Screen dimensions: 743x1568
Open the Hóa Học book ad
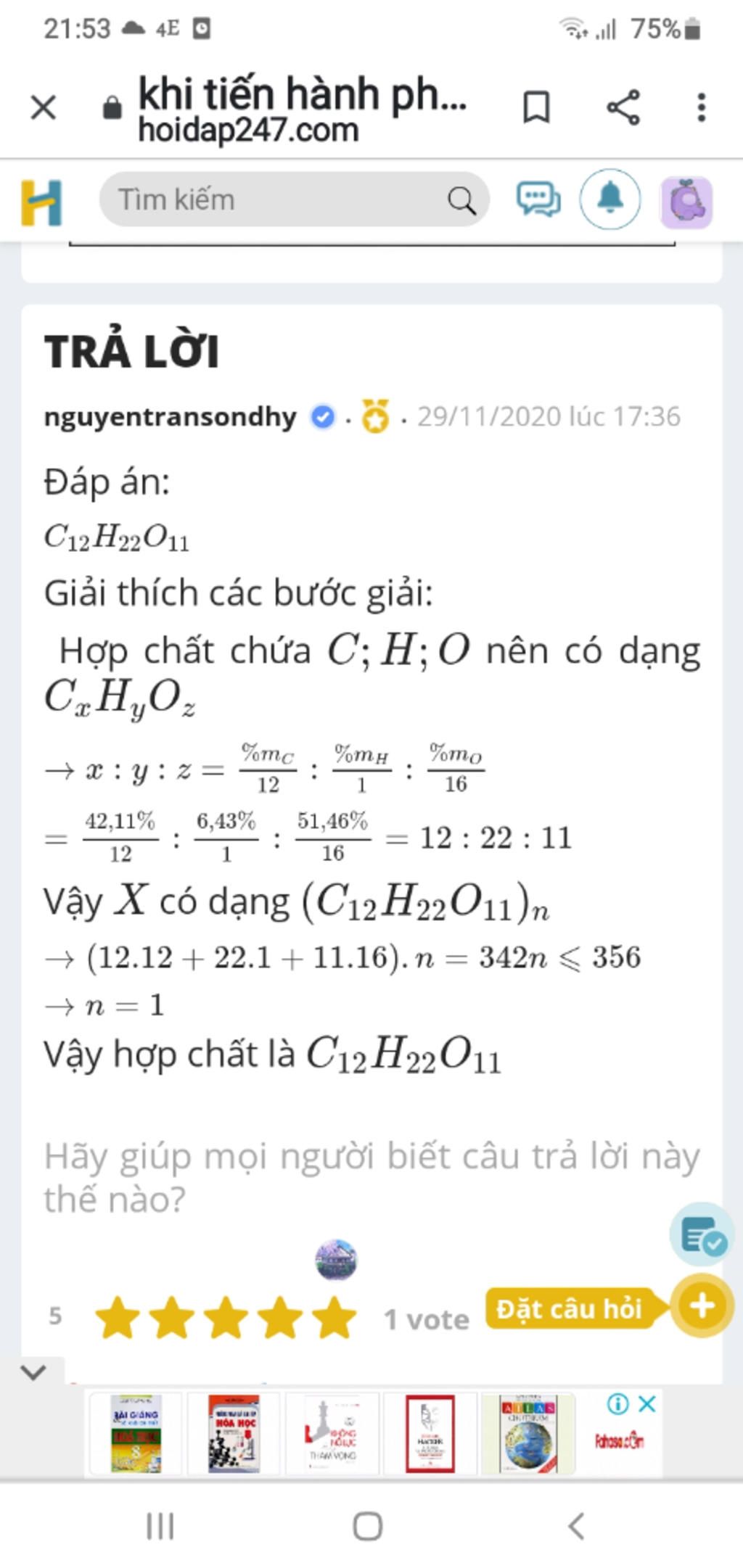(234, 1433)
